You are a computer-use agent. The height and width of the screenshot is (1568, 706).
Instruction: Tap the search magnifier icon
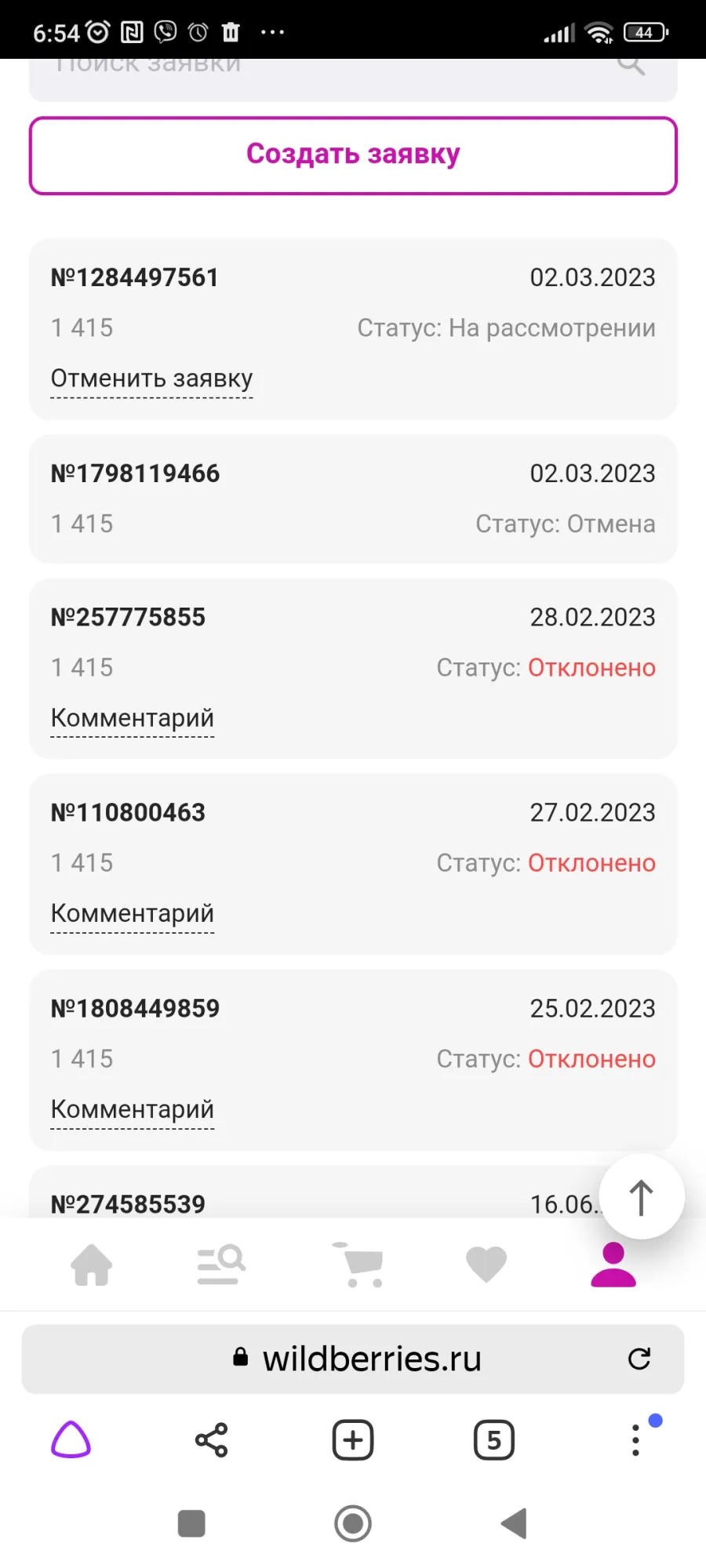pos(631,64)
